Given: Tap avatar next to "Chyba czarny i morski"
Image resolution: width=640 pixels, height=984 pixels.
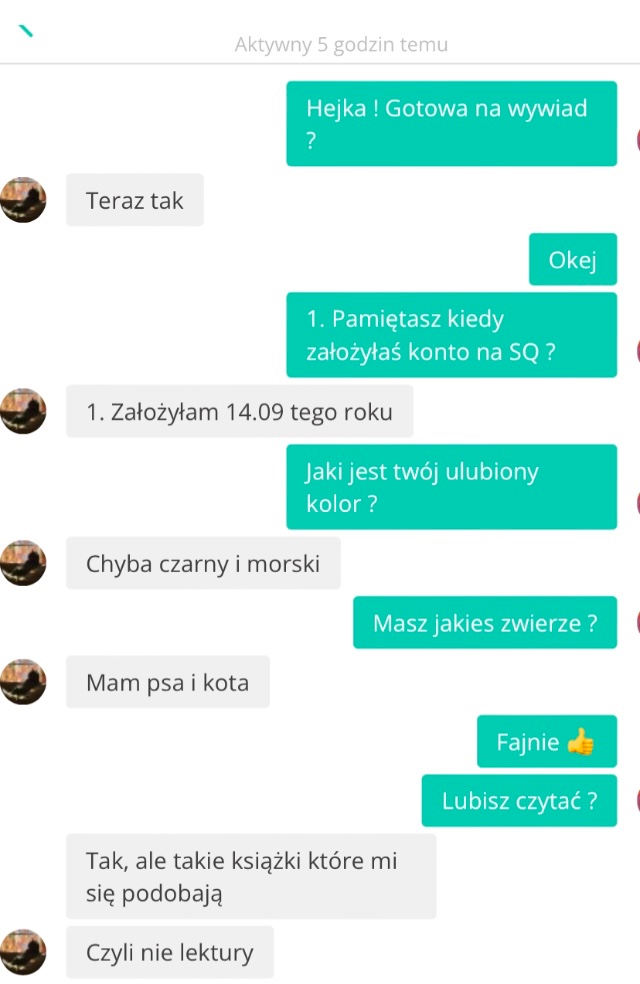Looking at the screenshot, I should point(23,563).
